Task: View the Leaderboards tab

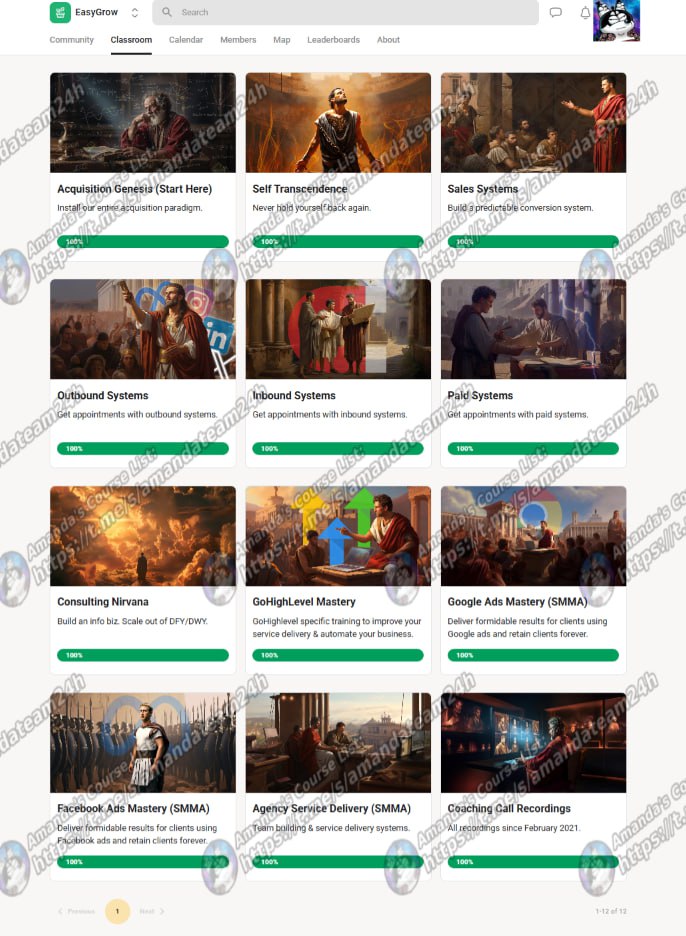Action: tap(333, 40)
